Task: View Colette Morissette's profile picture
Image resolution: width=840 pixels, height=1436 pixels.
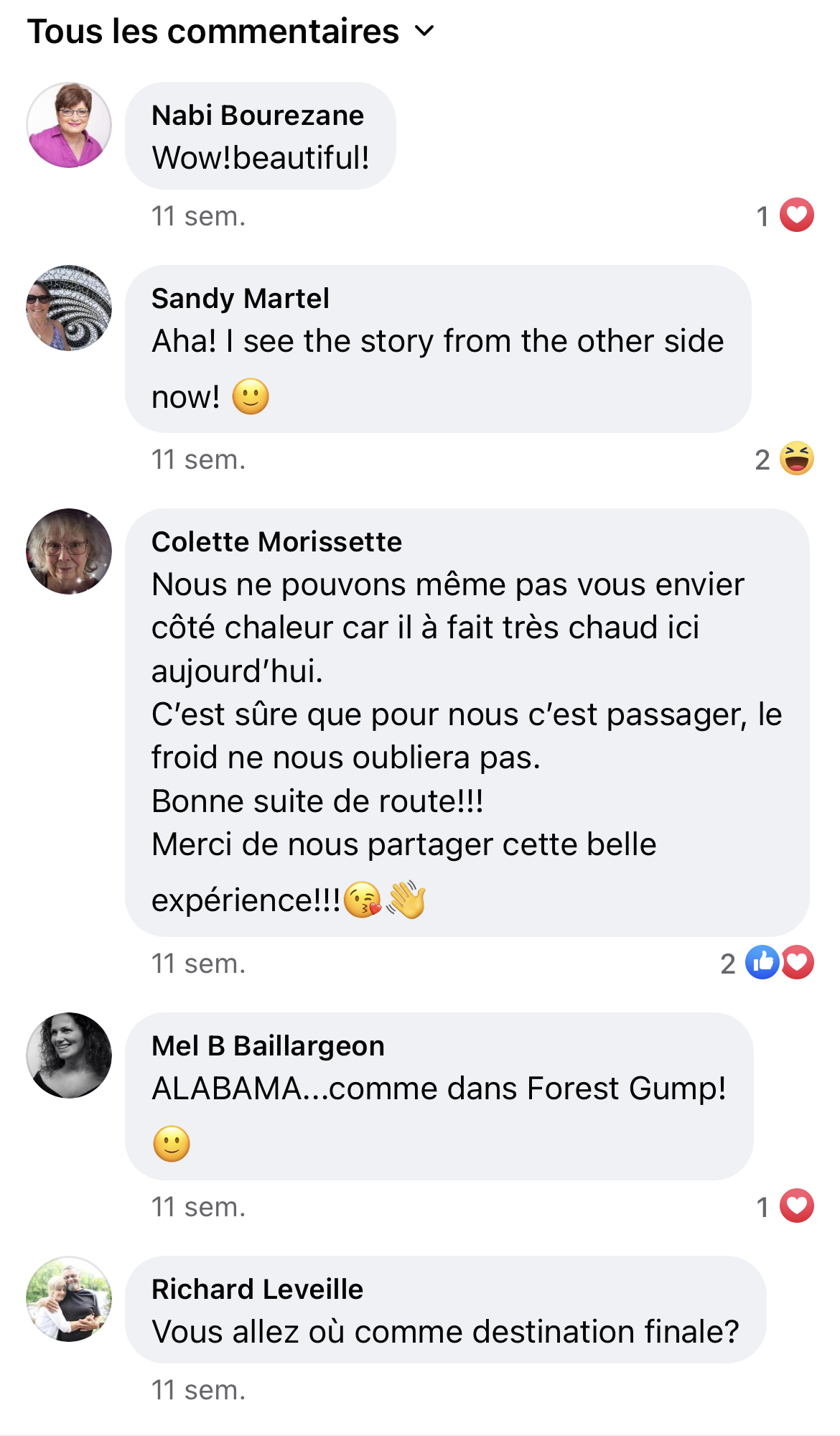Action: (69, 551)
